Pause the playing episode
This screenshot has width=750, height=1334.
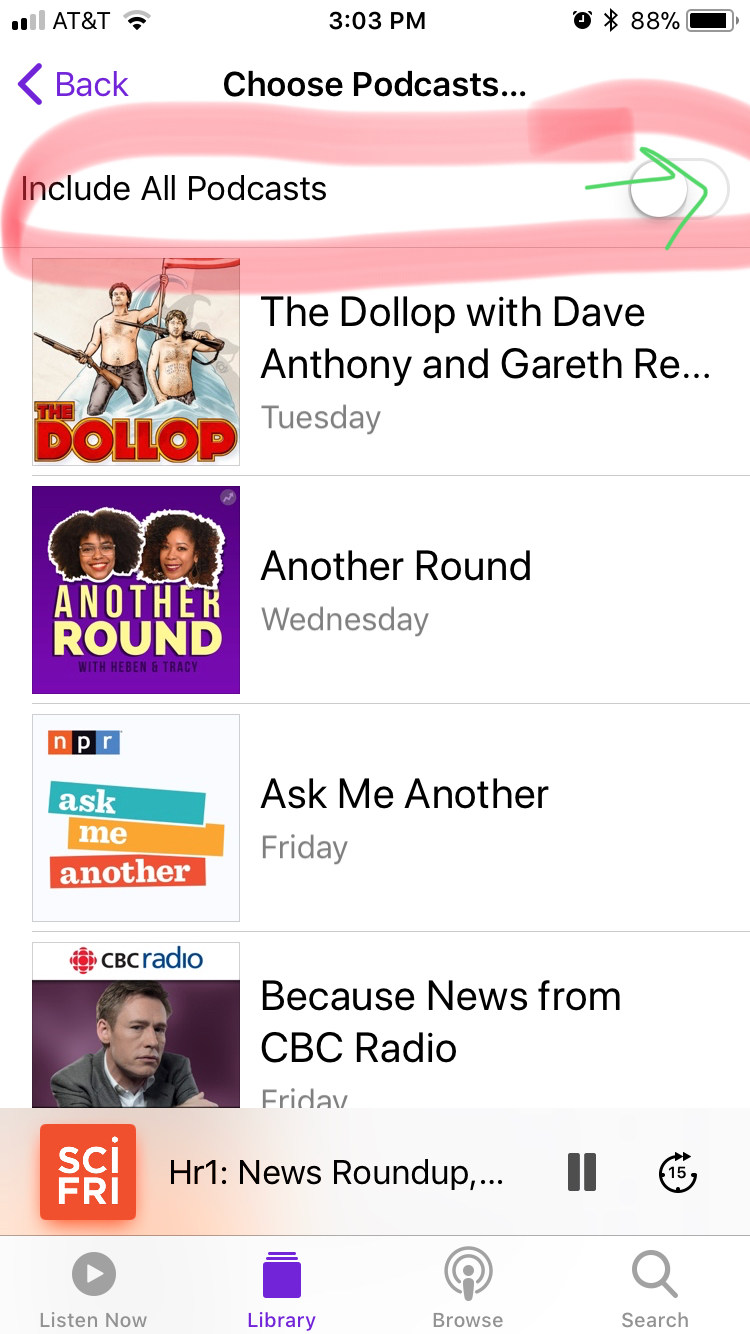pyautogui.click(x=581, y=1172)
